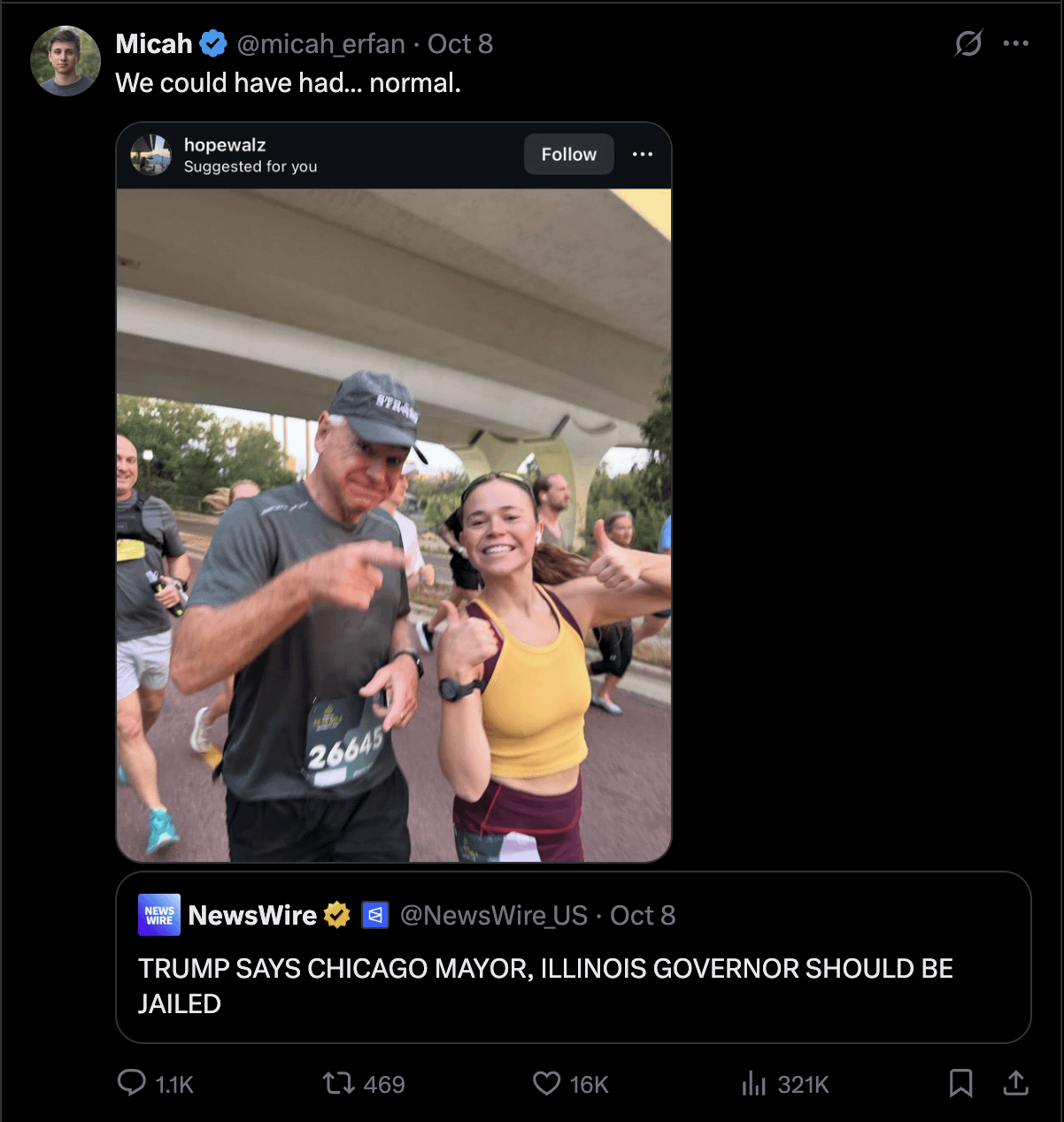
Task: Tap the Grok icon on the post
Action: [x=968, y=42]
